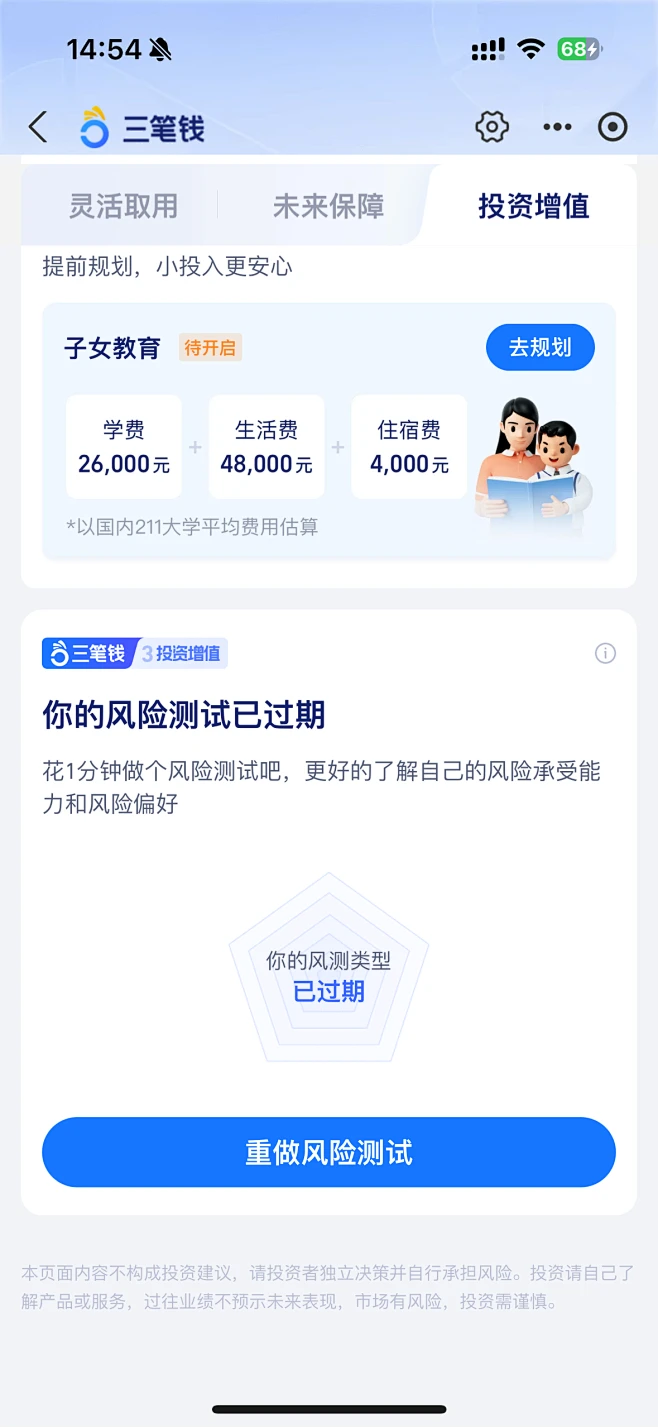Open the three-dot more menu
658x1427 pixels.
[557, 127]
